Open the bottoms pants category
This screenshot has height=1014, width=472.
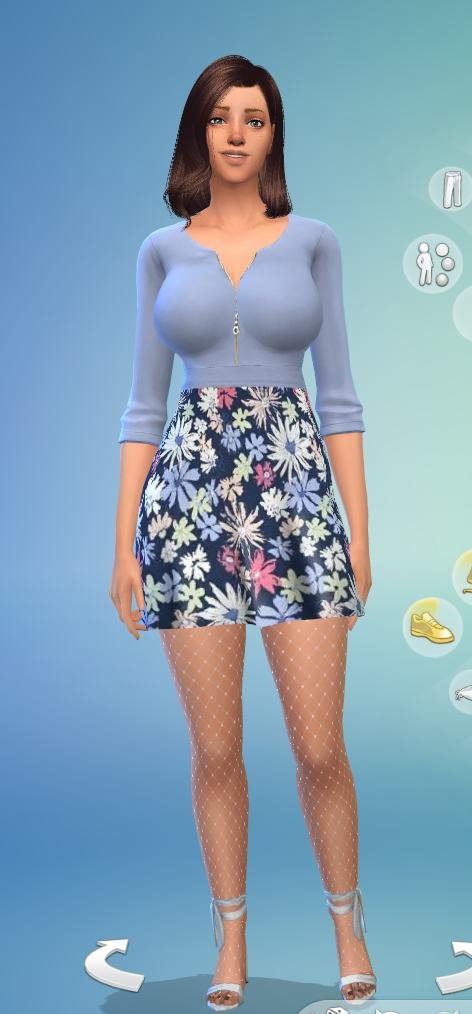[x=451, y=188]
